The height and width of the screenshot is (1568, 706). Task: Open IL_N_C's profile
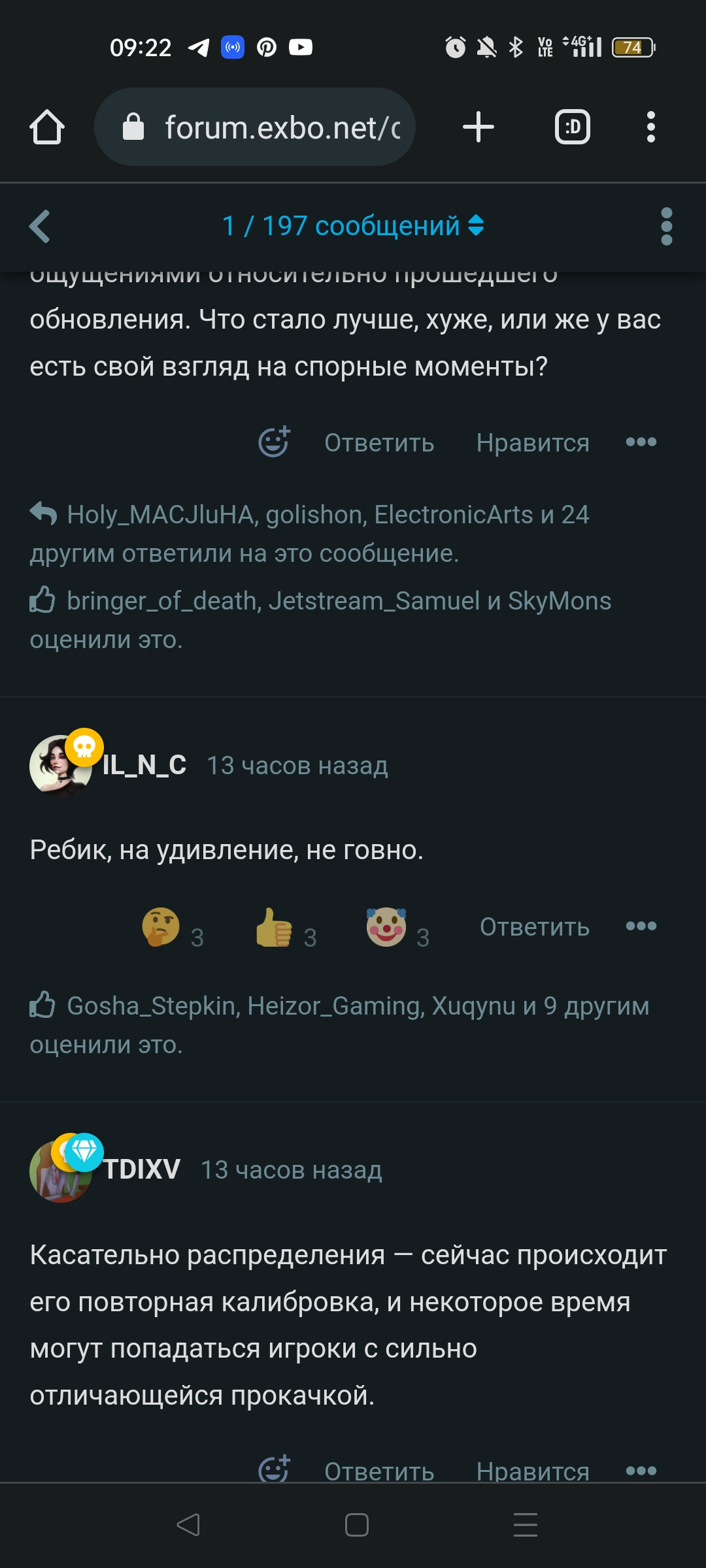pos(144,765)
